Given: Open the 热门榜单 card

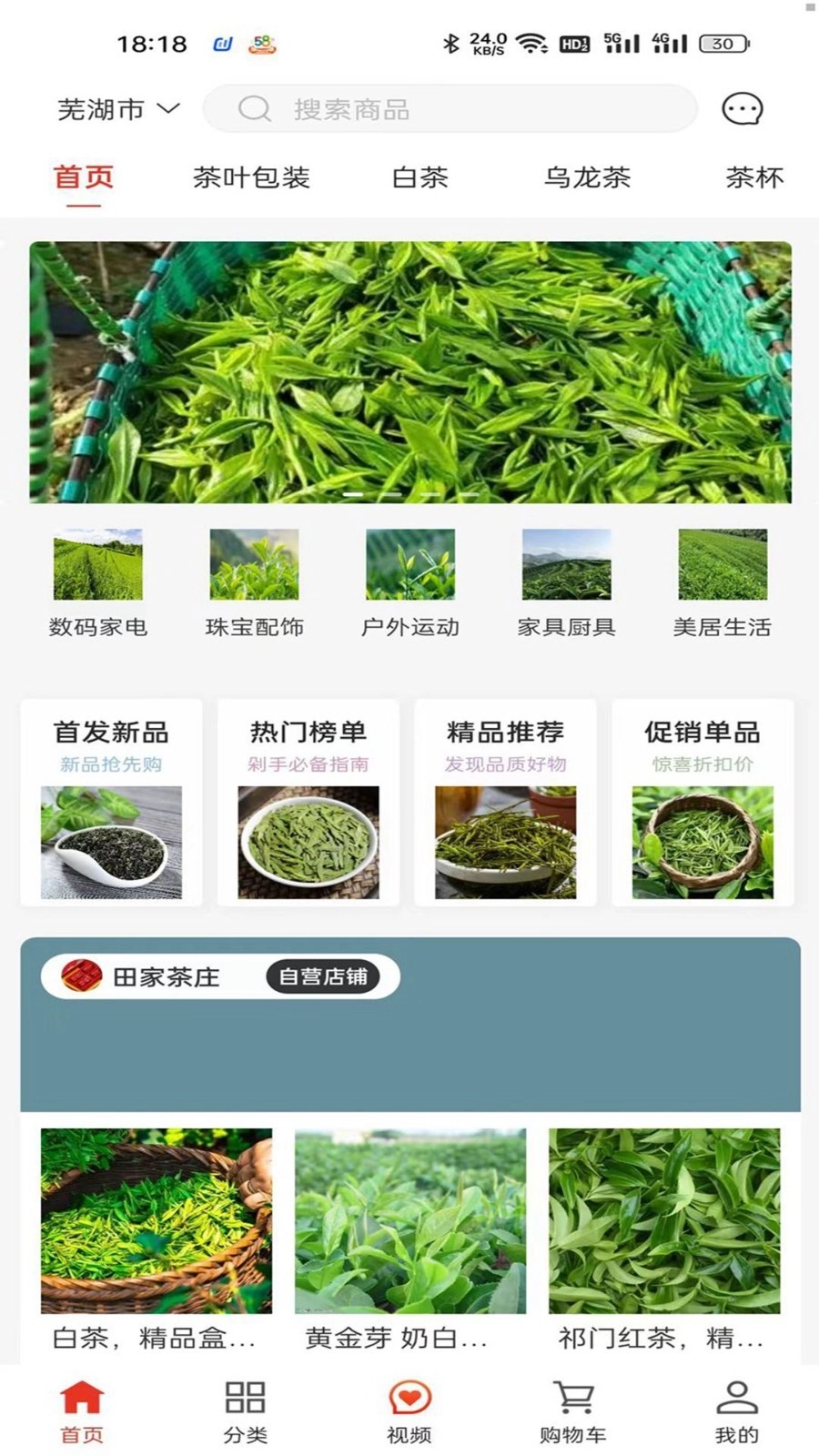Looking at the screenshot, I should (x=308, y=801).
